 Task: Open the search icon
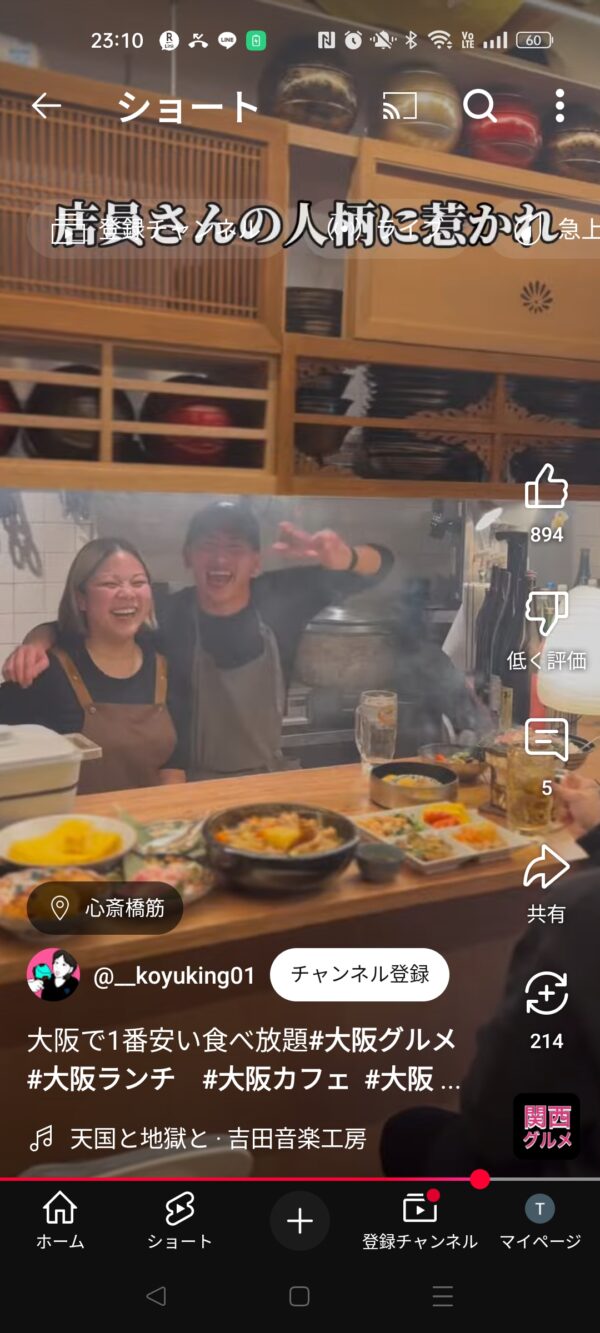click(480, 106)
